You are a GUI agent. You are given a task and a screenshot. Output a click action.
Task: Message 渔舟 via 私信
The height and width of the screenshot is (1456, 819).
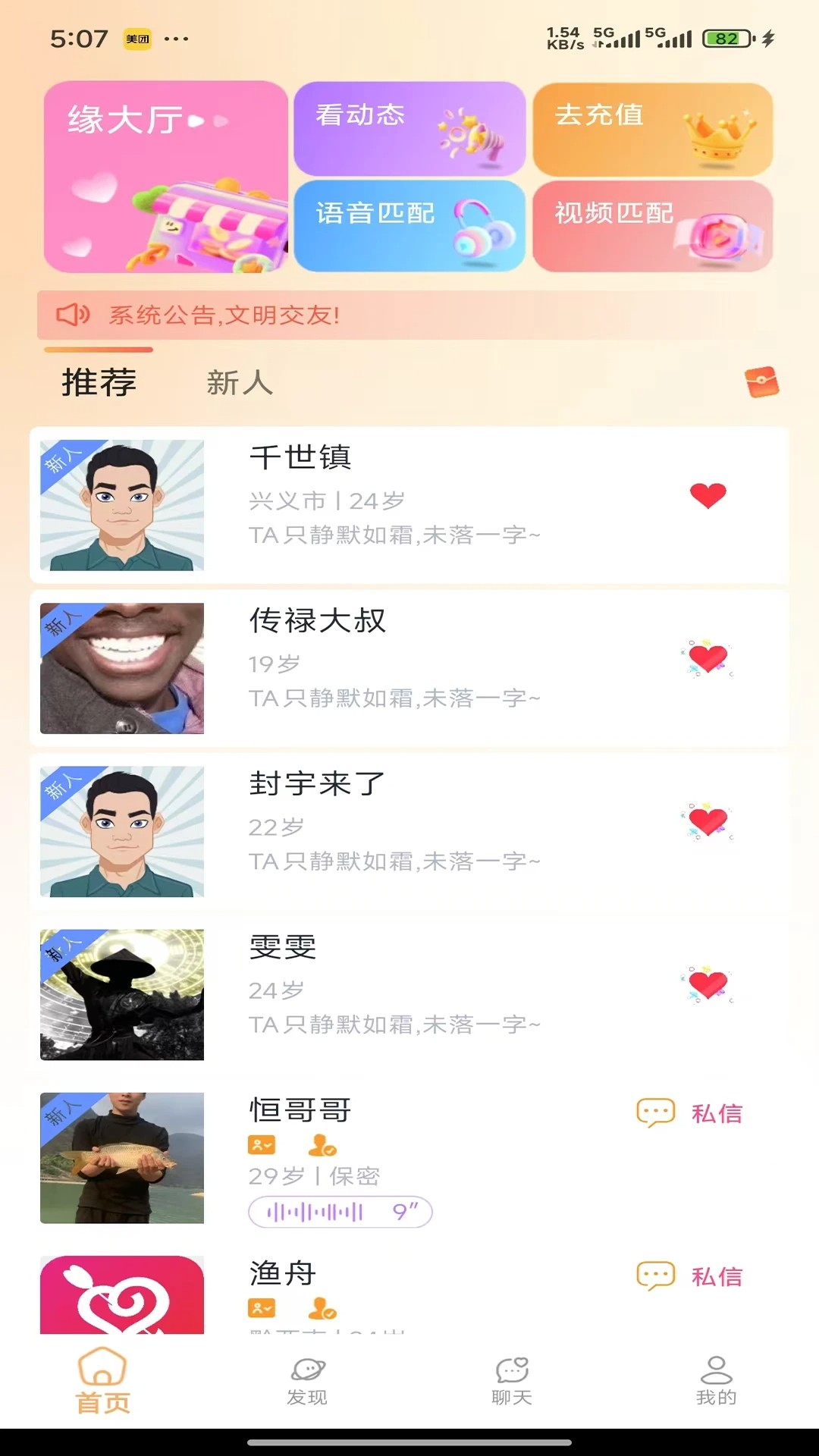coord(690,1276)
